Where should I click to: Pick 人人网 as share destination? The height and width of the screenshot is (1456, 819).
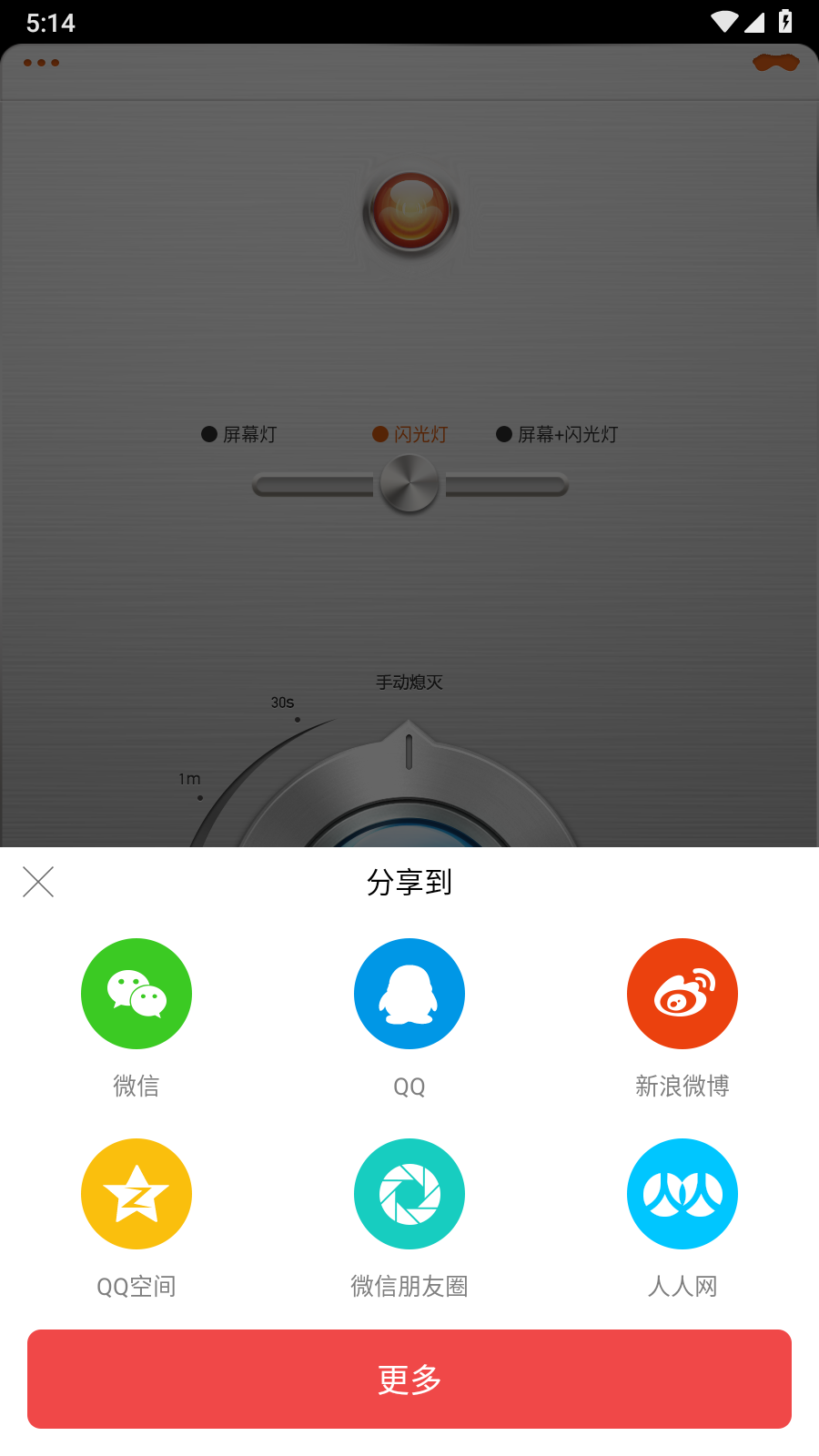click(x=682, y=1193)
